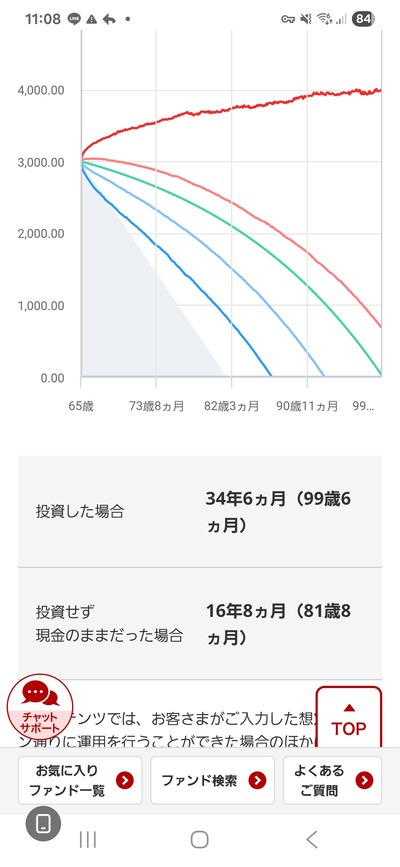This screenshot has width=400, height=867.
Task: Open the チャットサポート chat bubble
Action: [40, 707]
